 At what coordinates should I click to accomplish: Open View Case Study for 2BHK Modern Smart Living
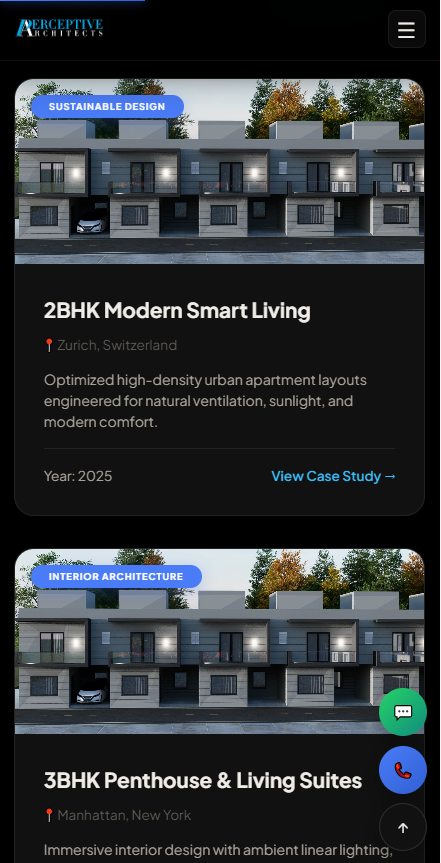pyautogui.click(x=334, y=476)
